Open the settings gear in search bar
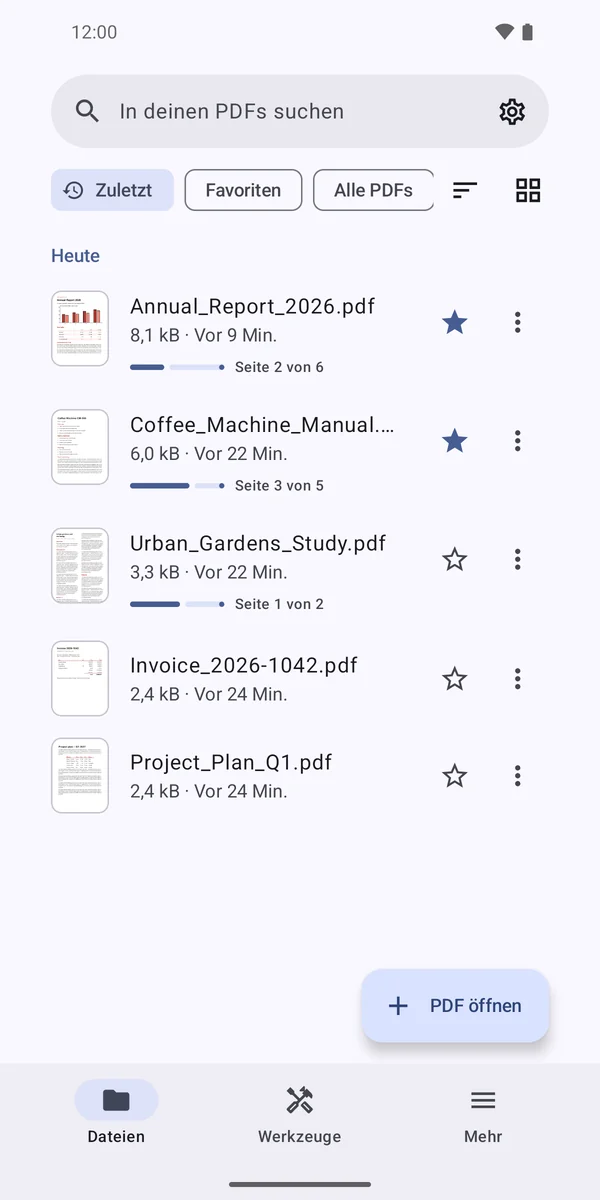 [x=512, y=111]
